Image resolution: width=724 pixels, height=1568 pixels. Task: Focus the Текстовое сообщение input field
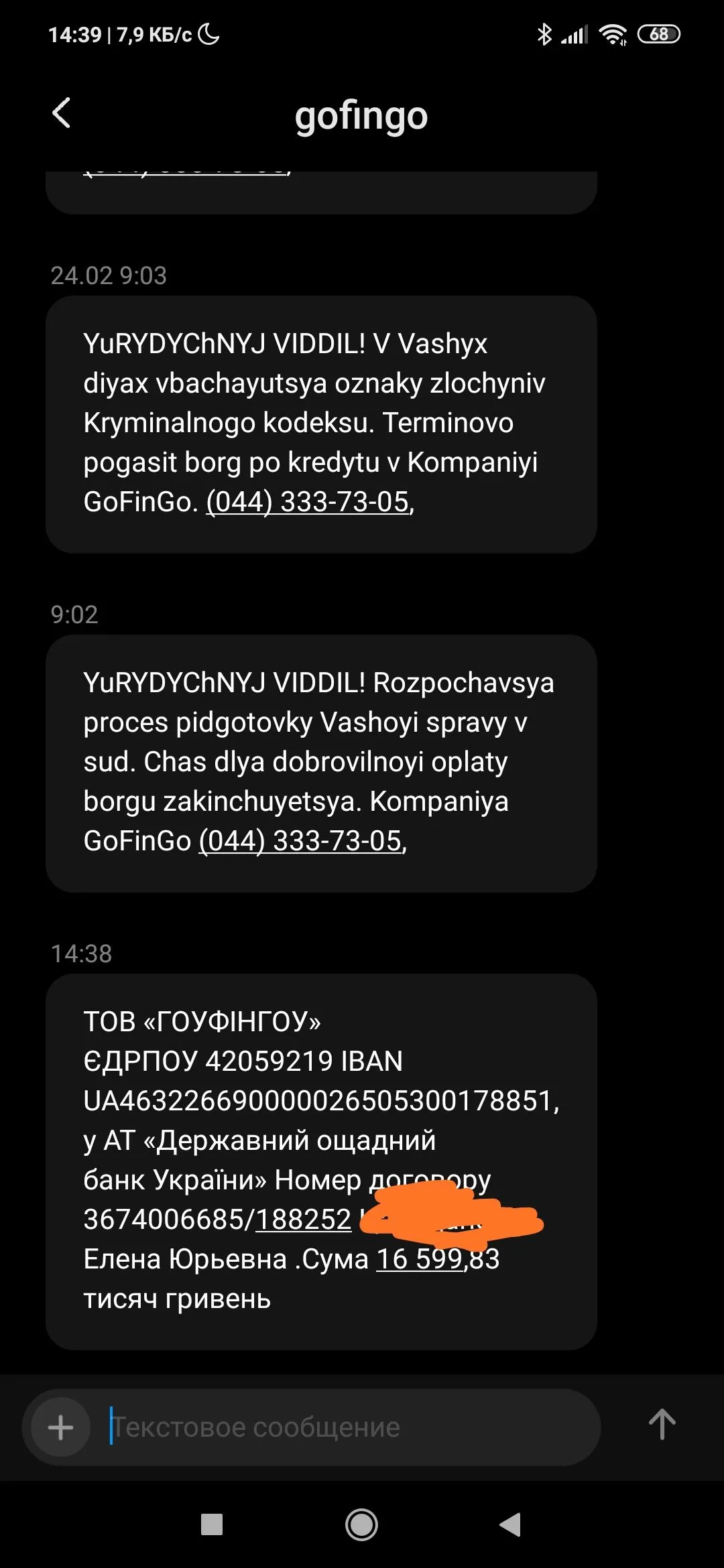[349, 1427]
